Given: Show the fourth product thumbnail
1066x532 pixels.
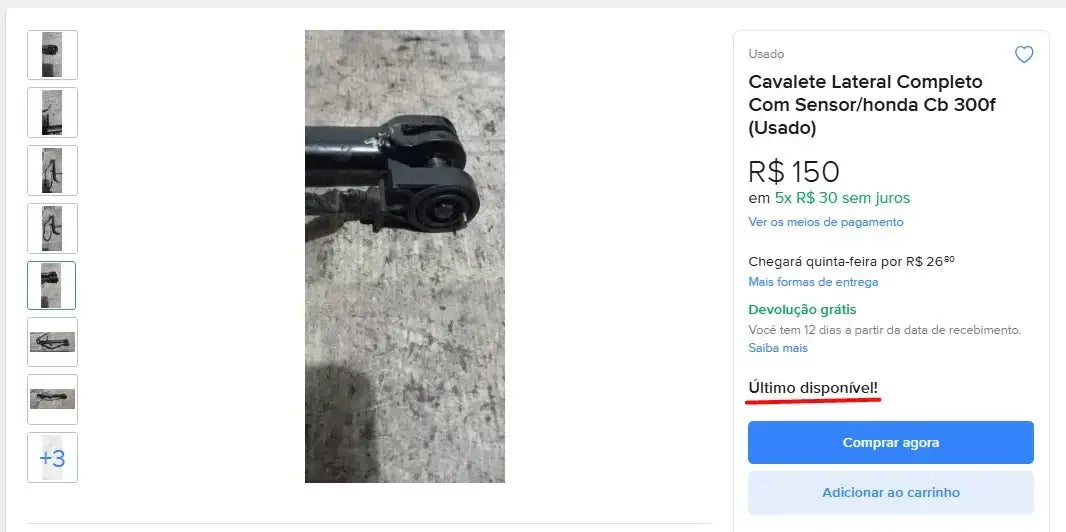Looking at the screenshot, I should (x=52, y=228).
